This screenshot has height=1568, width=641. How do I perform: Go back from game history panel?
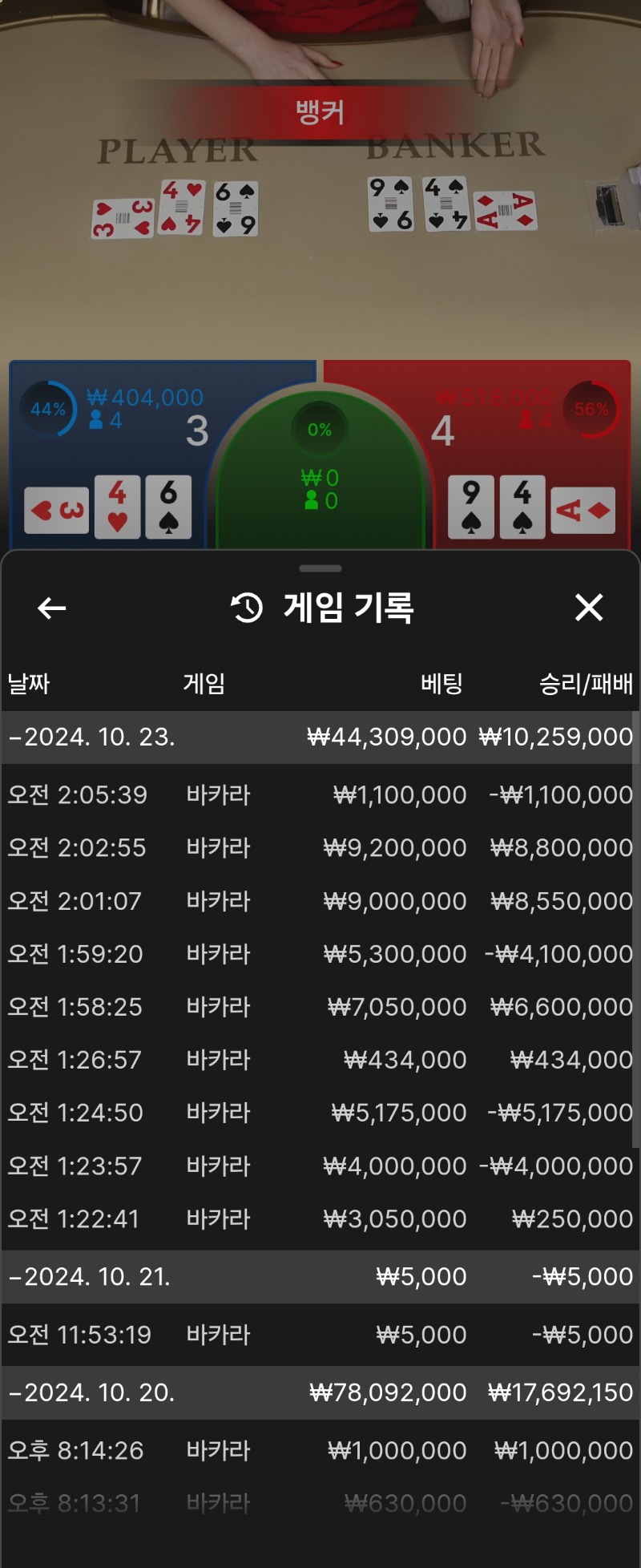tap(52, 608)
